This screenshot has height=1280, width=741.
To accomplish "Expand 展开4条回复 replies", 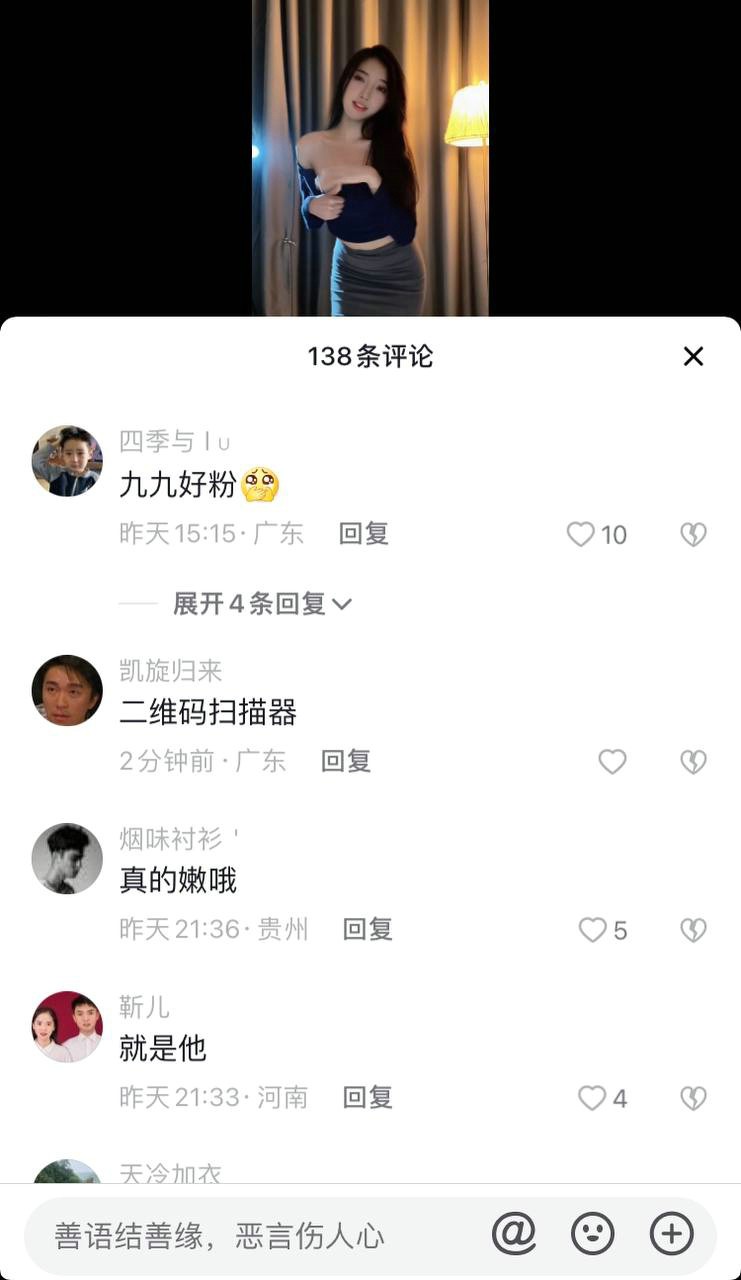I will click(262, 604).
